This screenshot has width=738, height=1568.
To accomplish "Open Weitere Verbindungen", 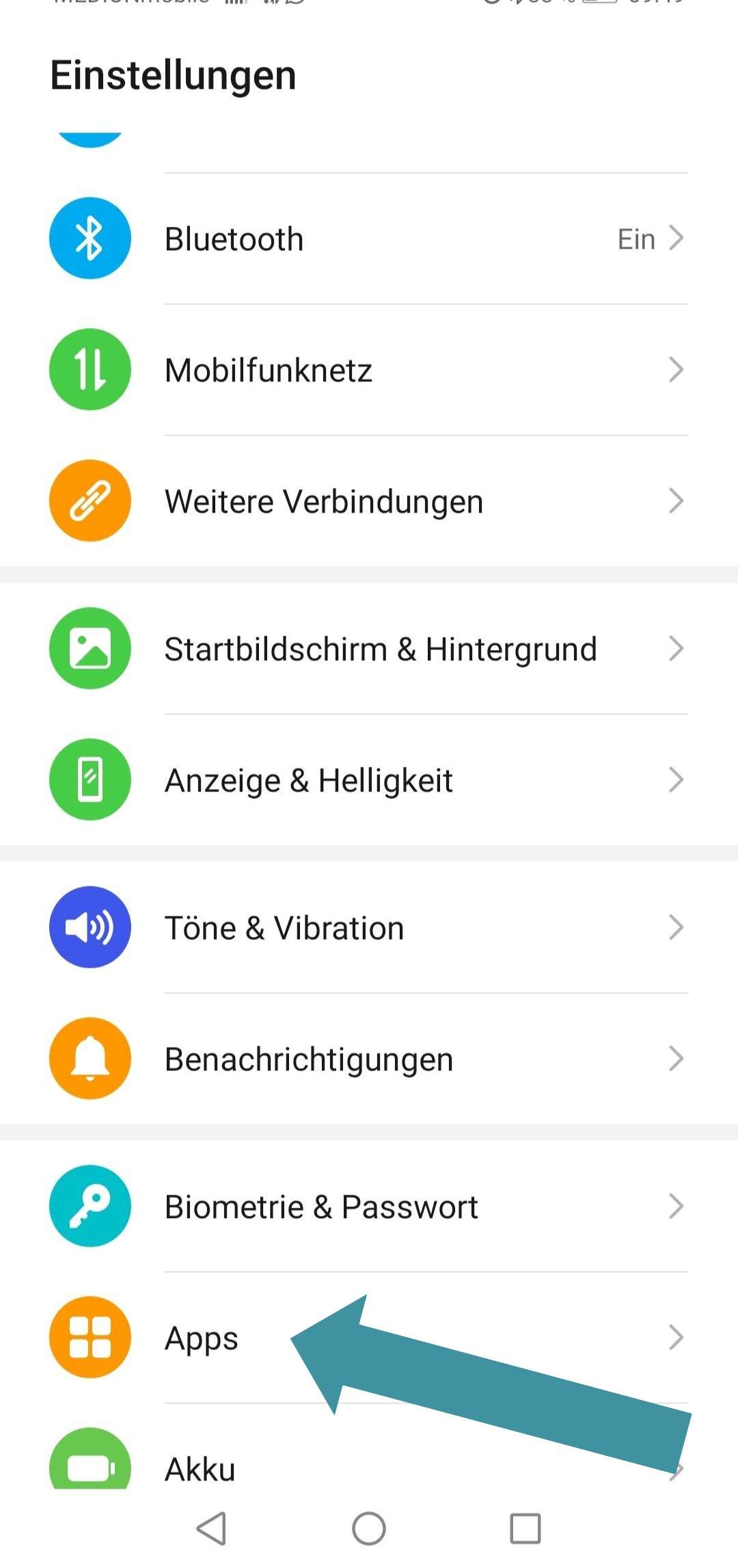I will [x=369, y=501].
